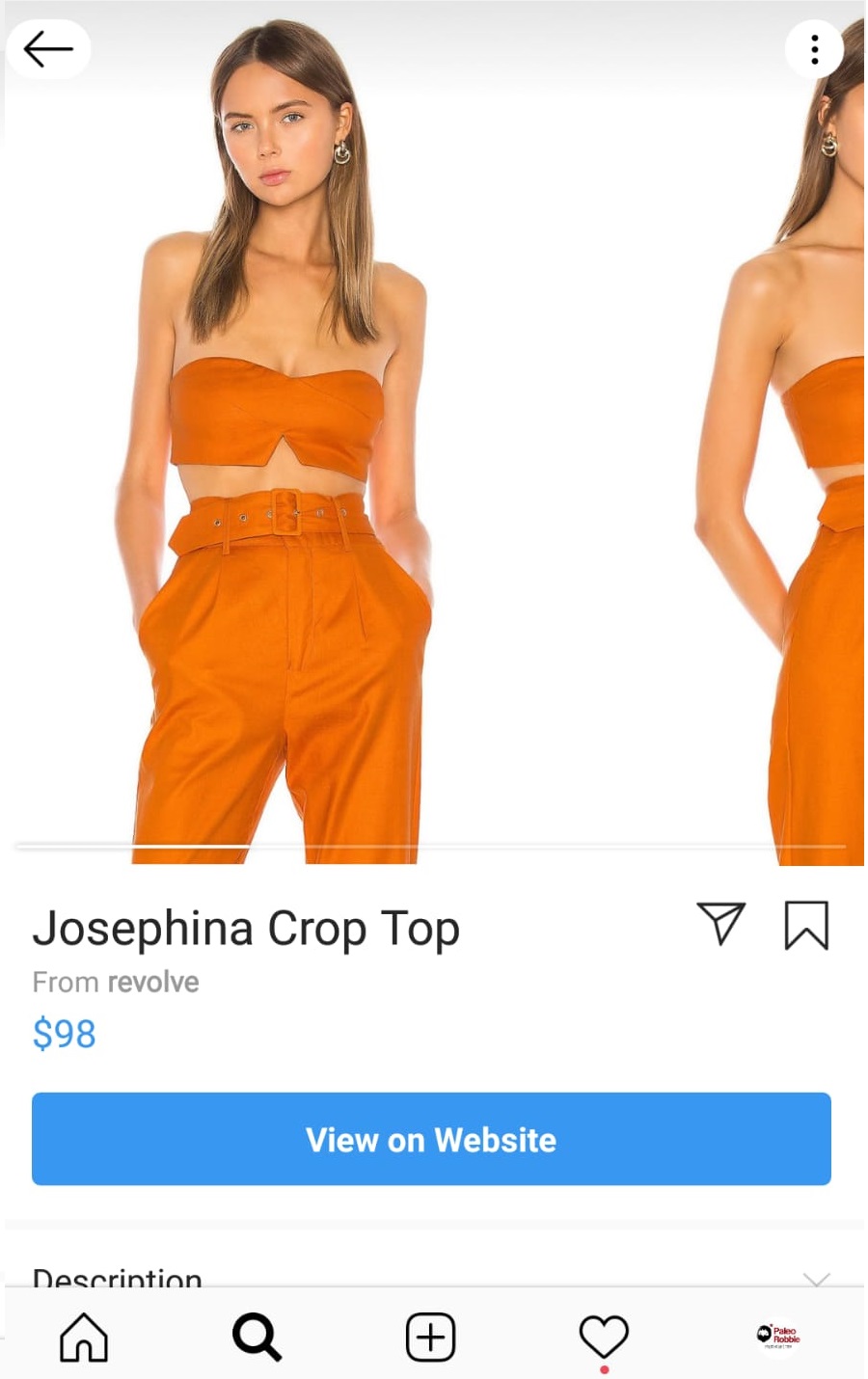The image size is (868, 1379).
Task: Open the activity heart tab
Action: pyautogui.click(x=604, y=1338)
